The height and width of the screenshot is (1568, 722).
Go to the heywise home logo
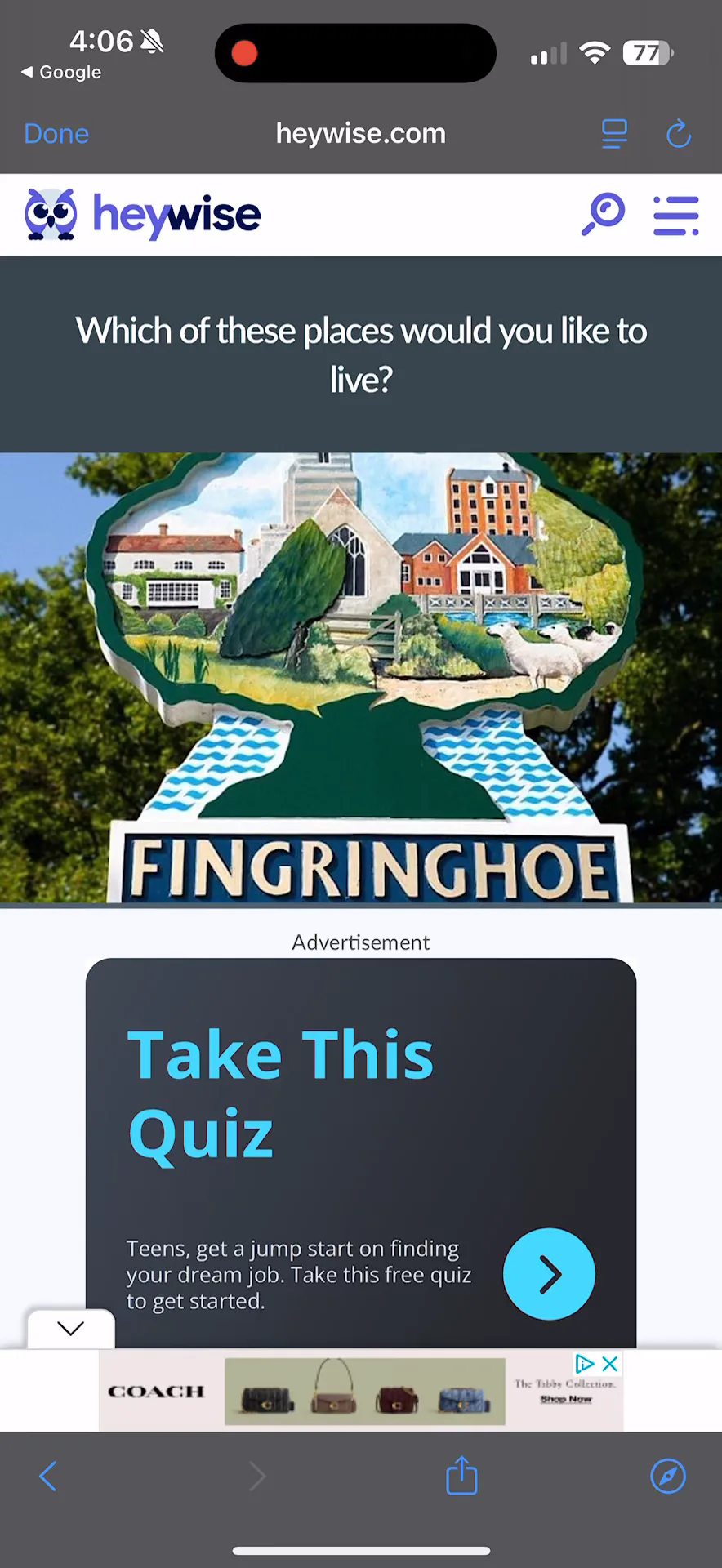[x=143, y=215]
